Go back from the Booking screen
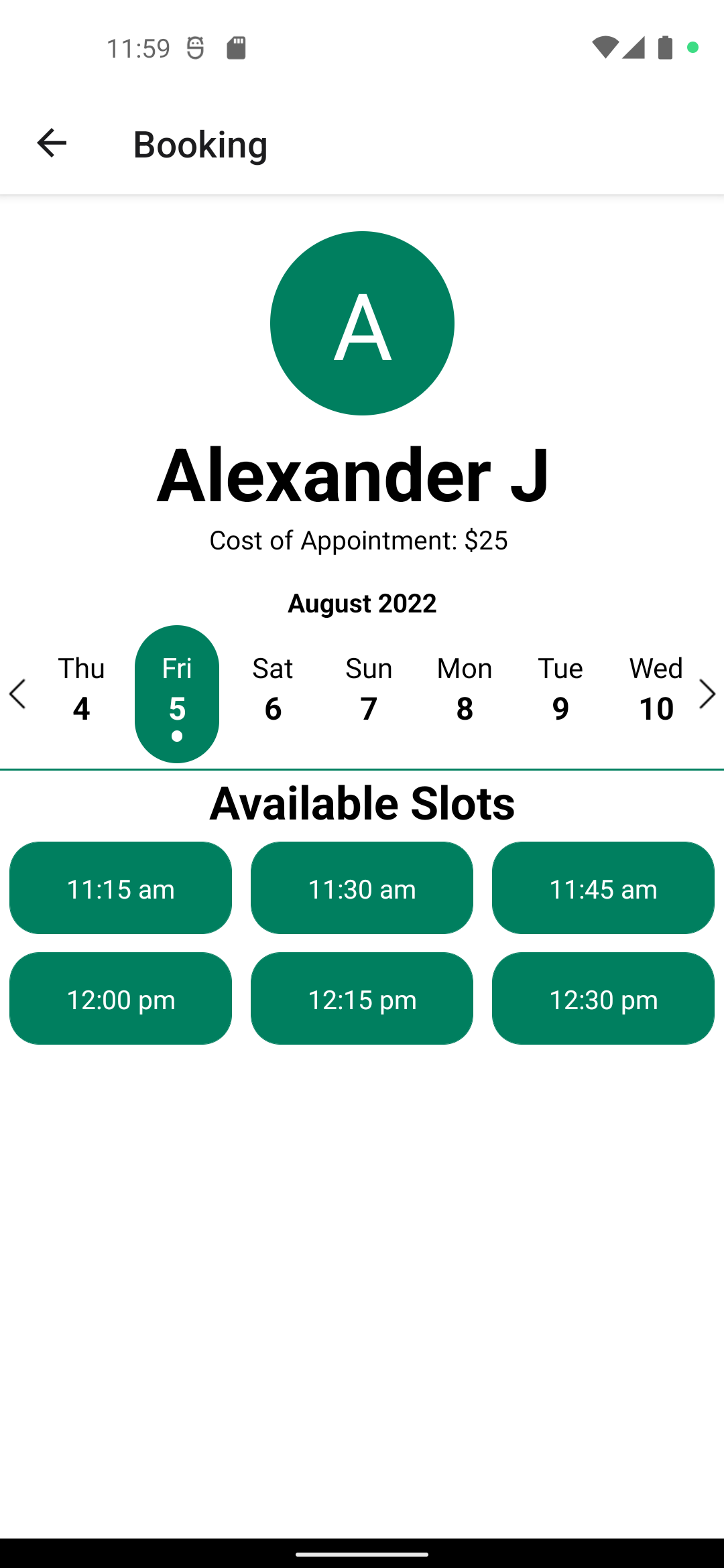This screenshot has width=724, height=1568. pyautogui.click(x=52, y=143)
